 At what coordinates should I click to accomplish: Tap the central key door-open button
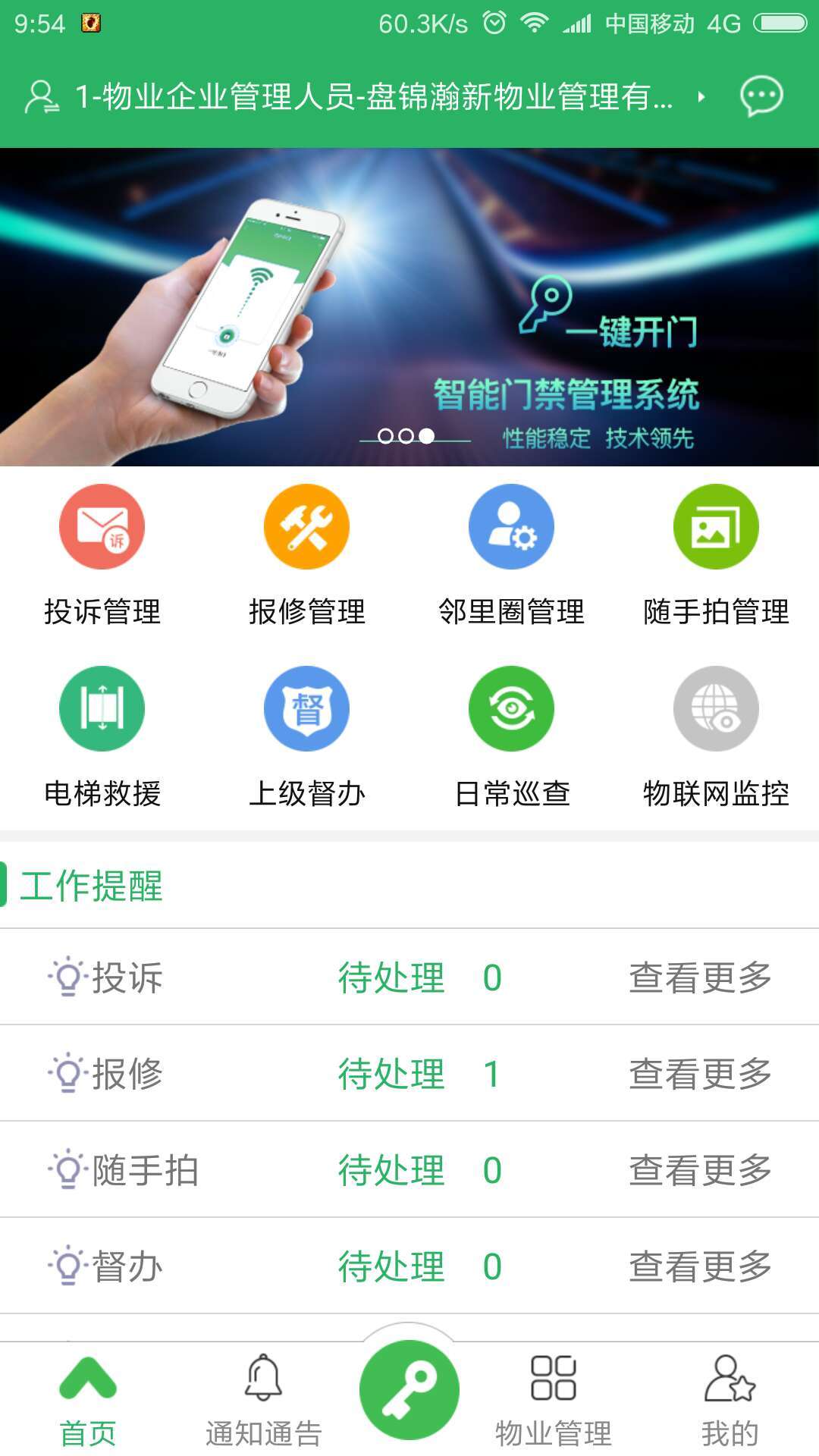(x=409, y=1389)
